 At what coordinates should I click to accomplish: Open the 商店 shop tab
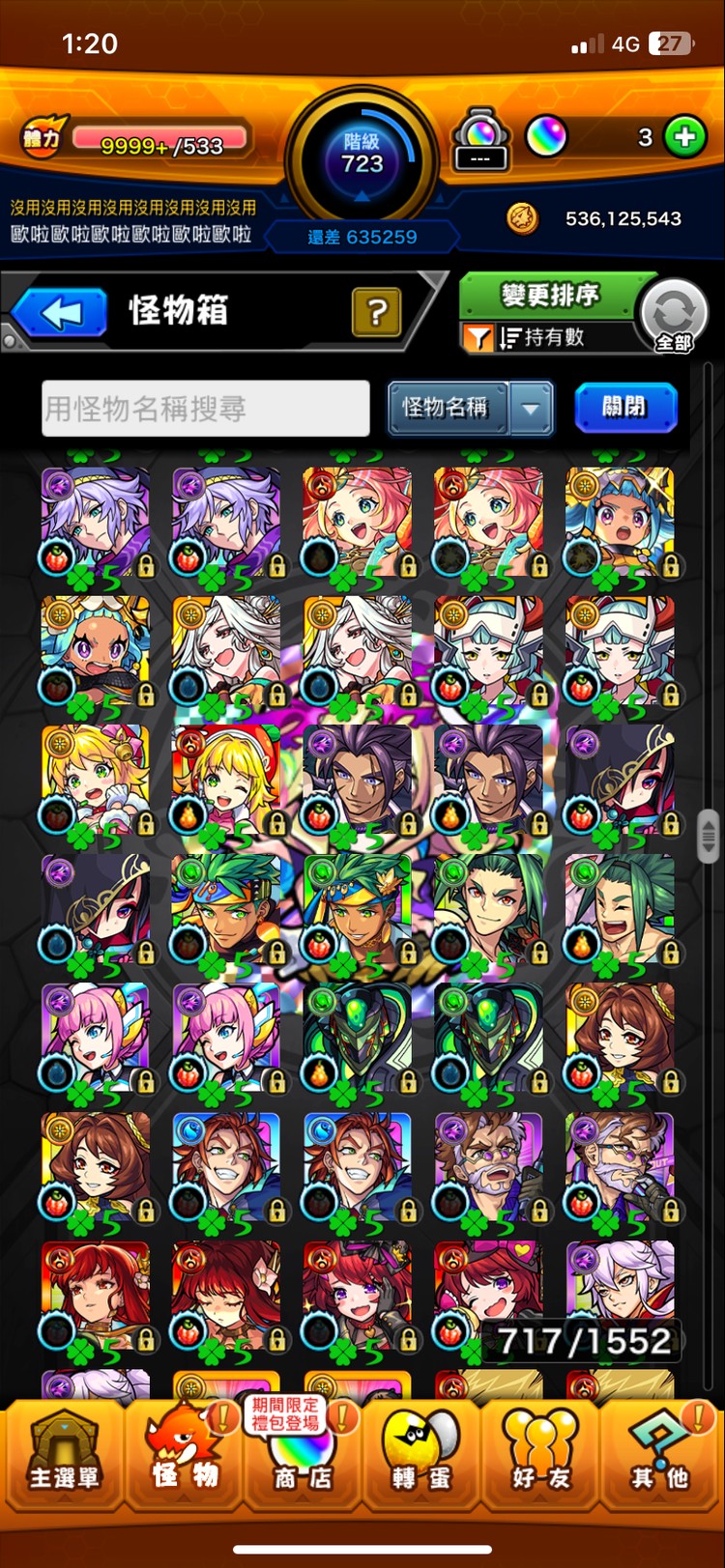[x=304, y=1456]
